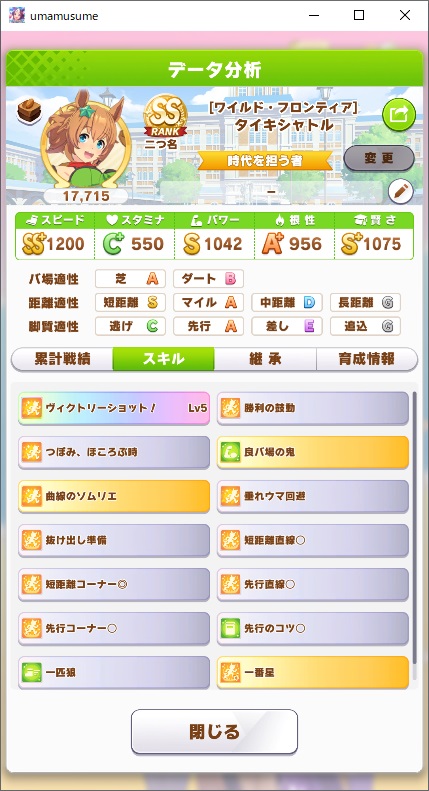The image size is (429, 791).
Task: Switch to the 継承 tab
Action: click(x=265, y=359)
